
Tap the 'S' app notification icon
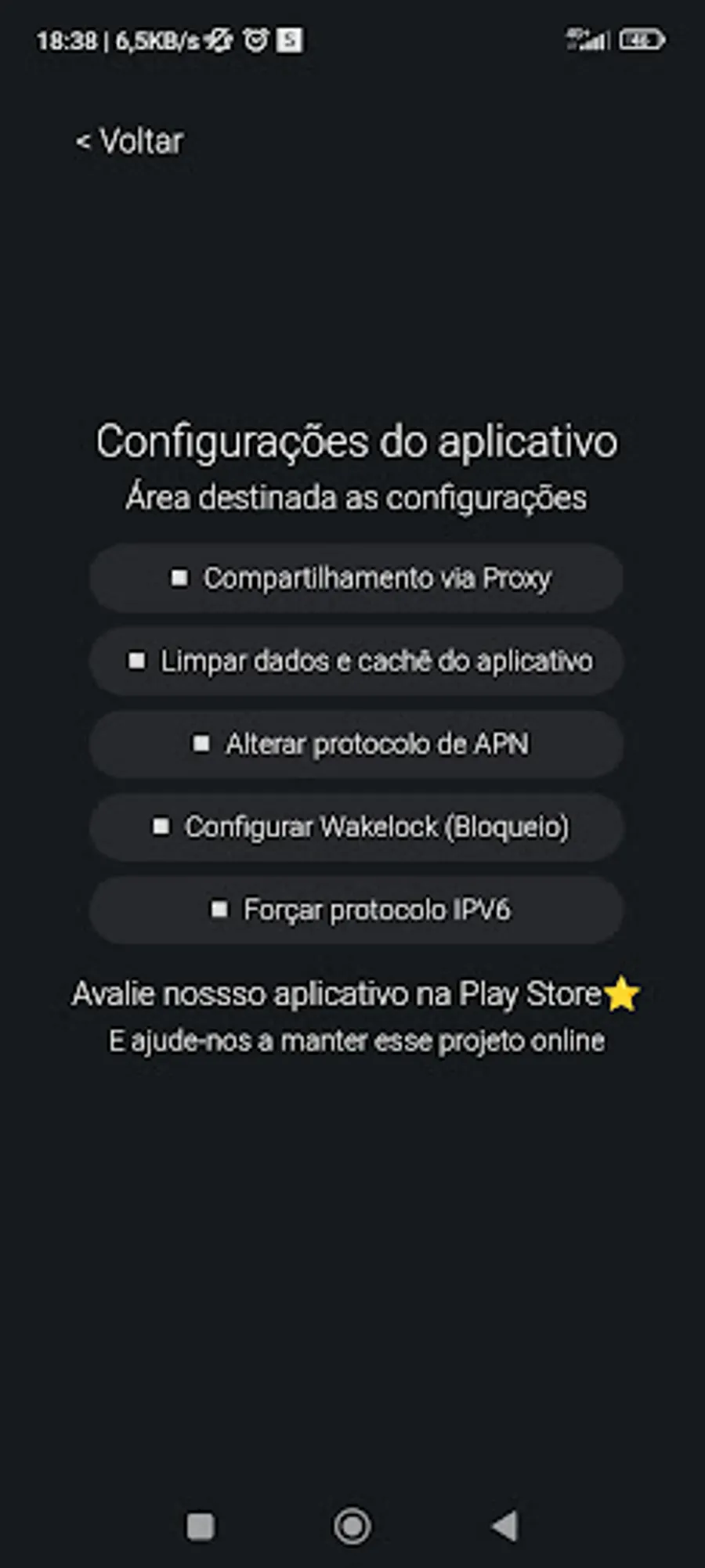point(290,40)
